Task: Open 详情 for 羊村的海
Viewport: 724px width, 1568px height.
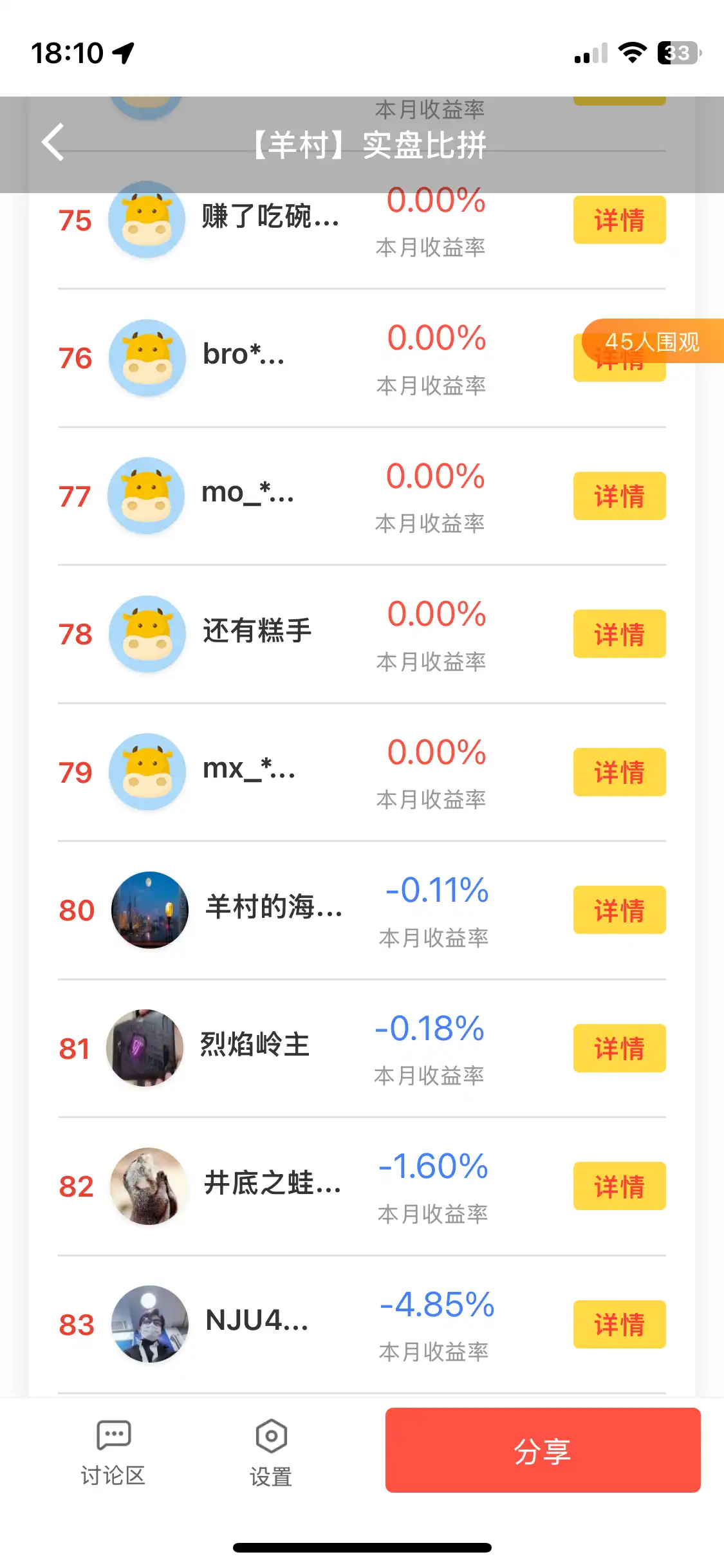Action: [619, 910]
